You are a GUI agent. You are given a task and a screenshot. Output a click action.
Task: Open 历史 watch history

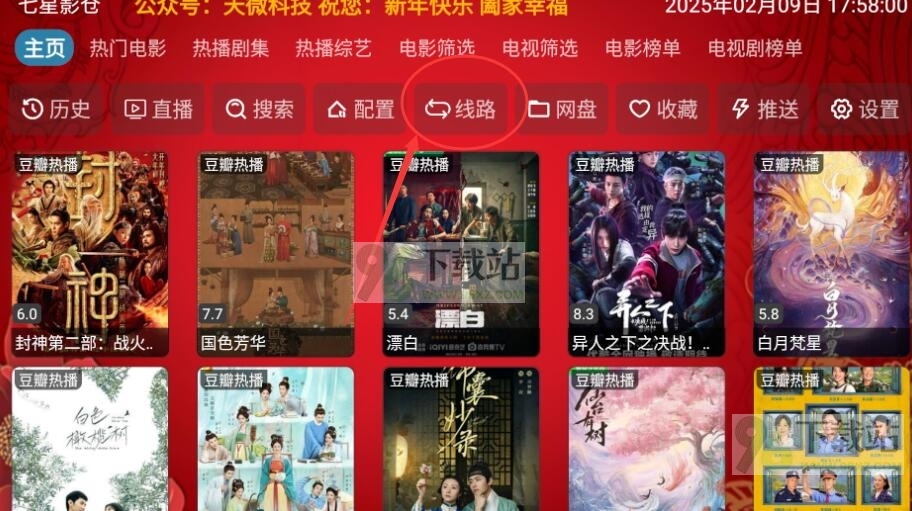[x=56, y=109]
